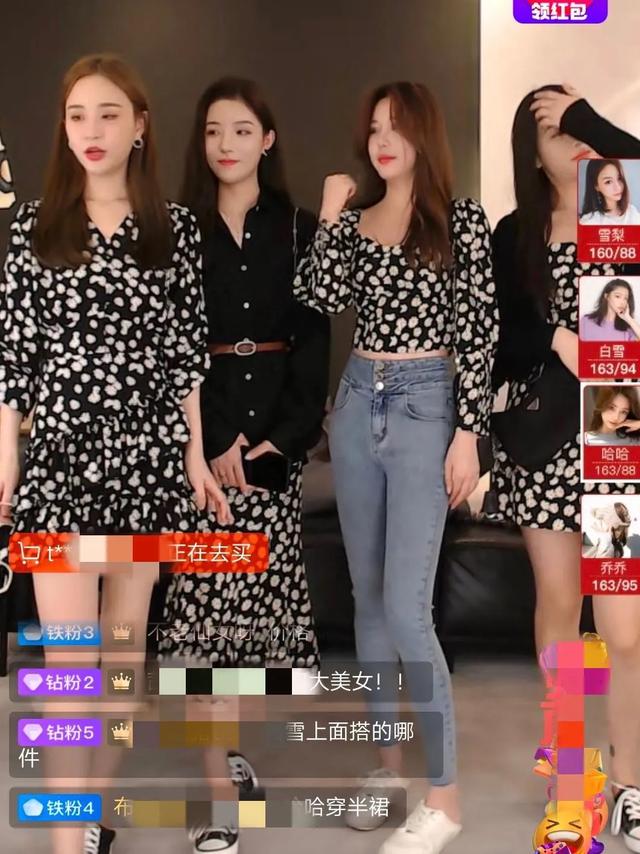The image size is (640, 854).
Task: View model card 乔乔 163/95
Action: point(610,545)
